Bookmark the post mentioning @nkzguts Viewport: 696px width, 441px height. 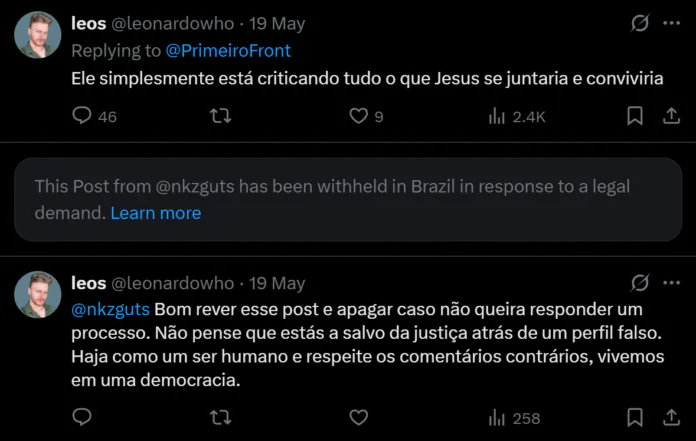[x=634, y=417]
